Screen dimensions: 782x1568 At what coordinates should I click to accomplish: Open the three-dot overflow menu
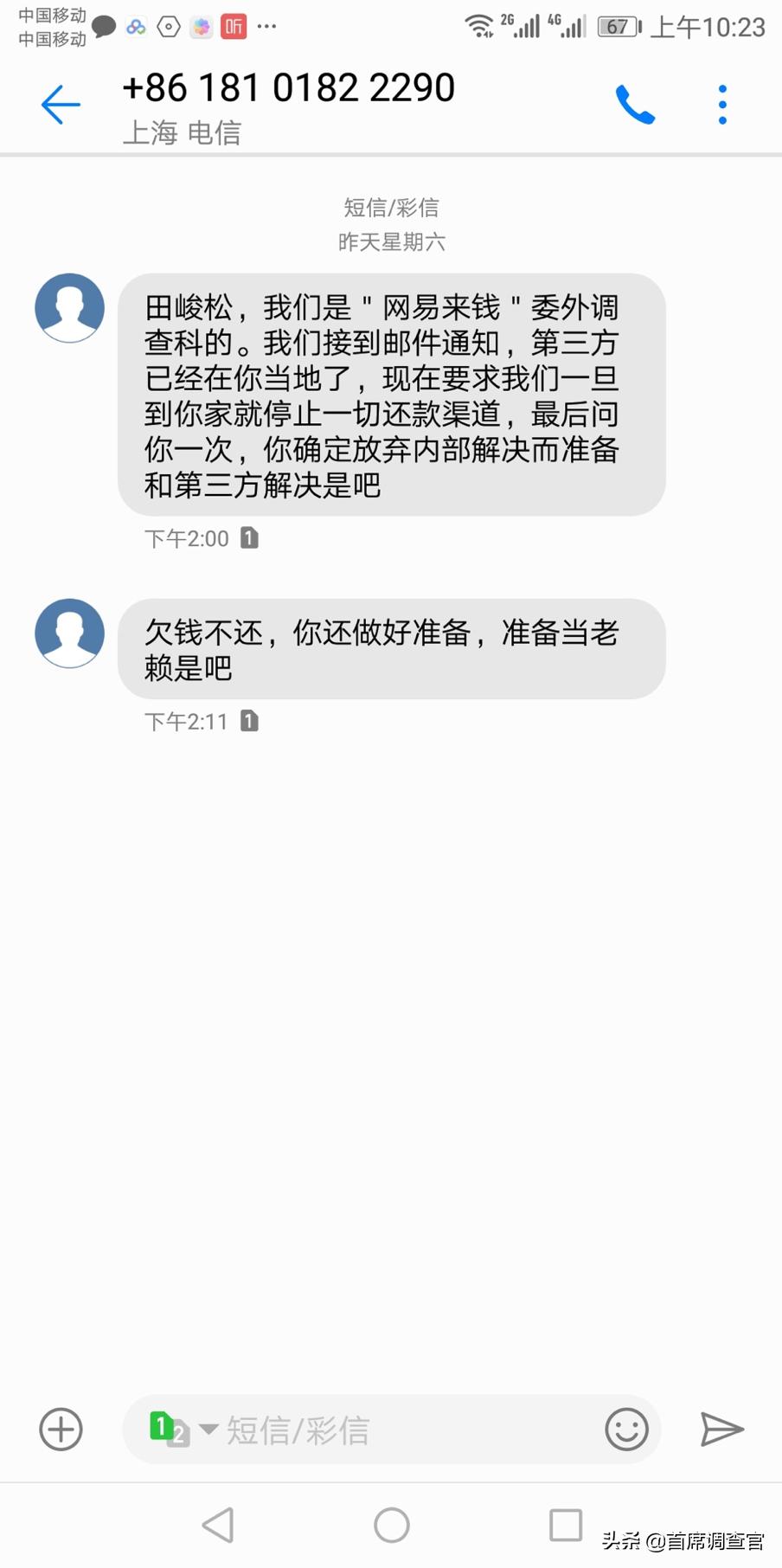723,104
